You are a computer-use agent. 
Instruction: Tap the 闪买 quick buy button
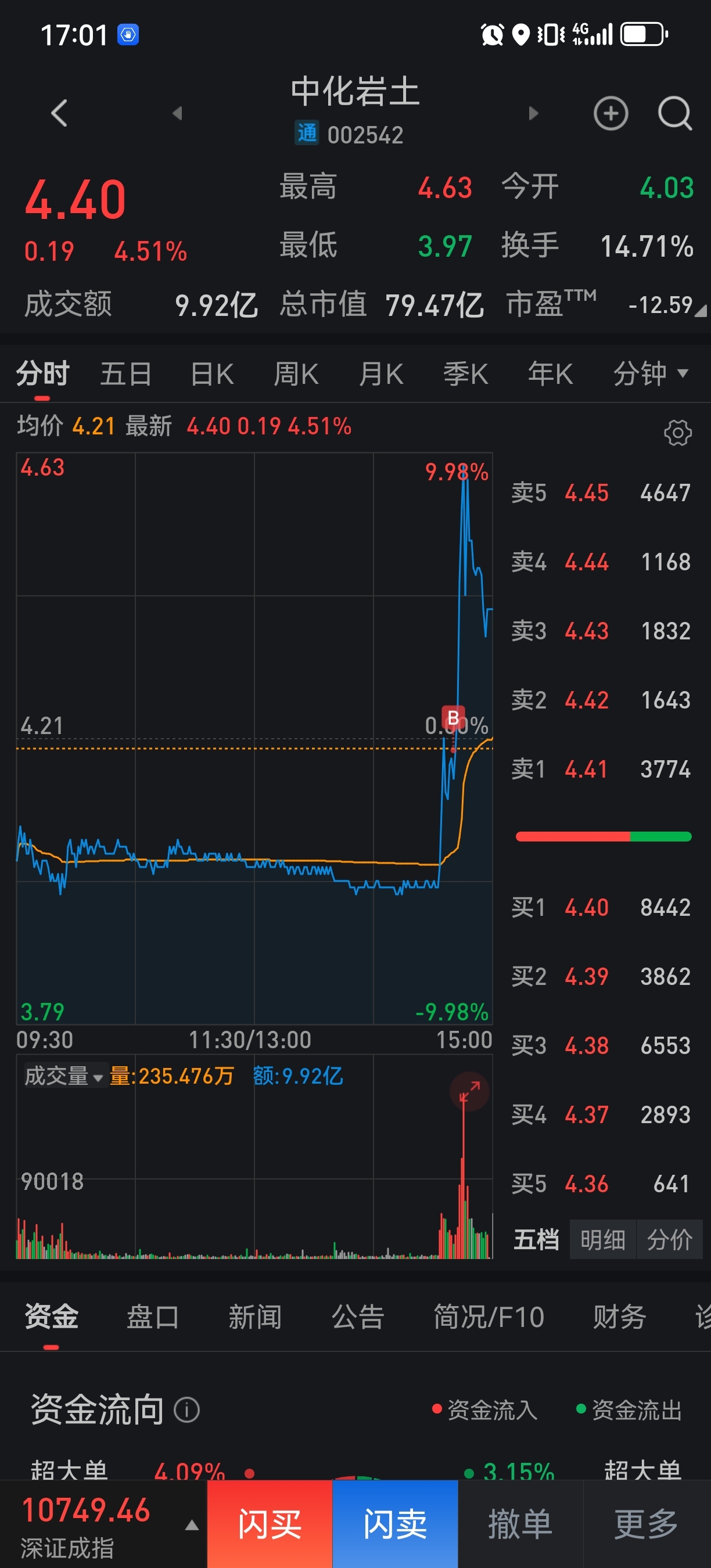(x=270, y=1524)
